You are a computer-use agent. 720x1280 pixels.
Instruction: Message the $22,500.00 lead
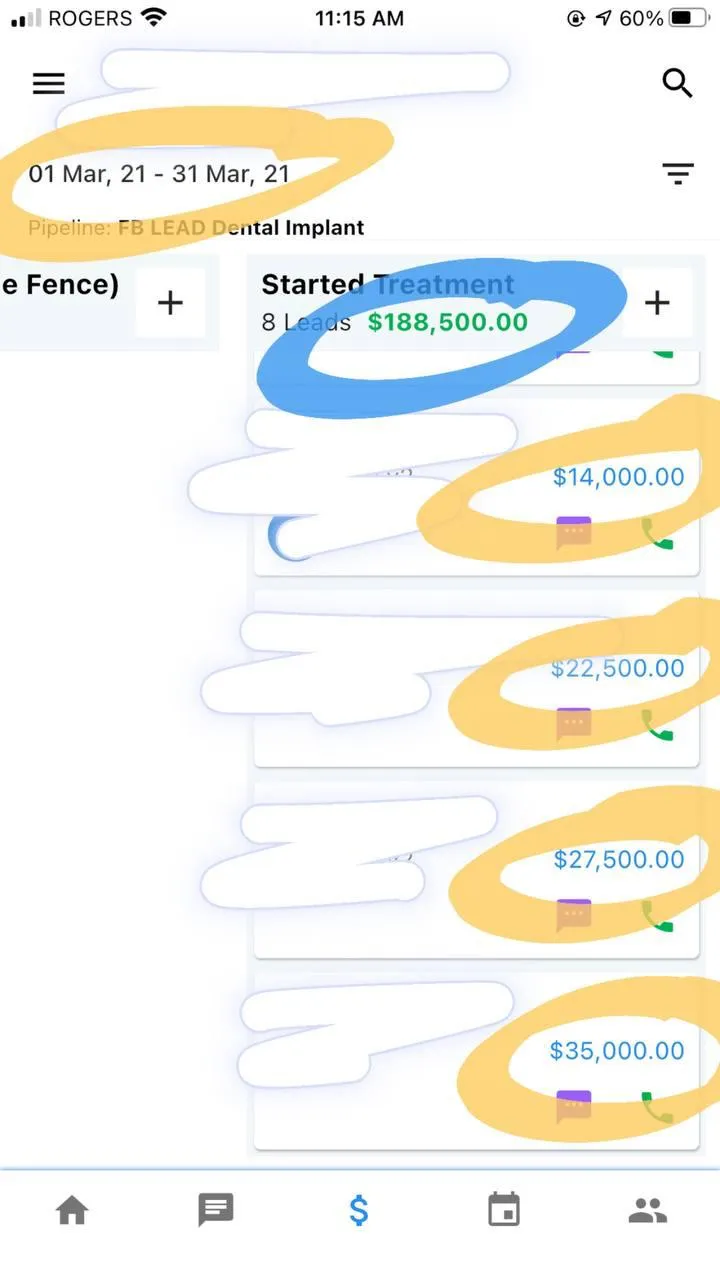click(x=574, y=724)
